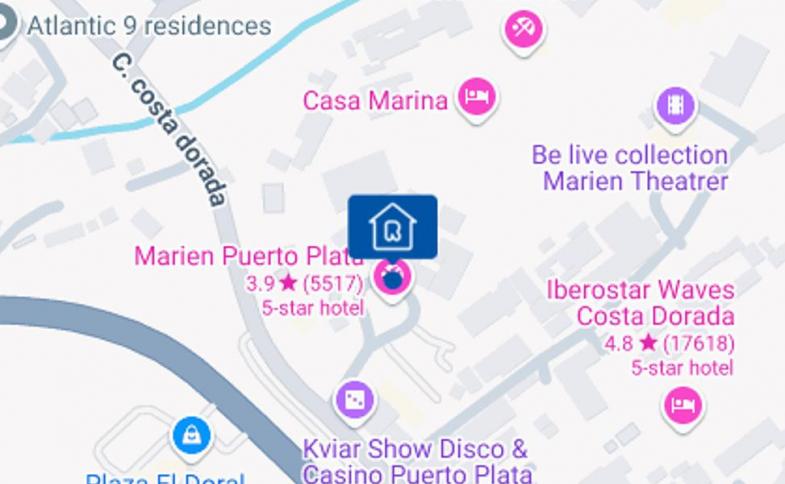Open the Kviar Show Disco & Casino pin
785x484 pixels.
[x=354, y=399]
